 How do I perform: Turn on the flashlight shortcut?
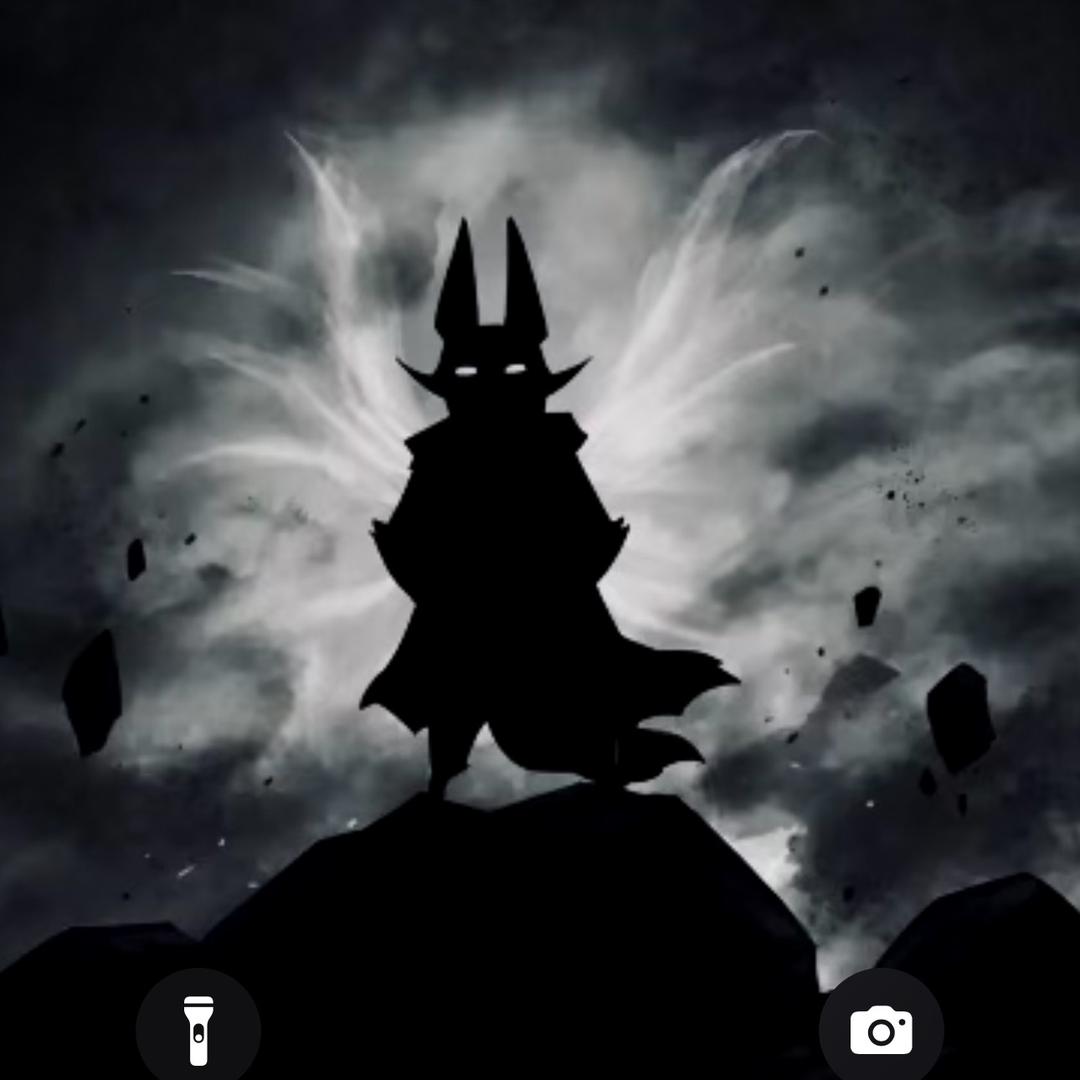tap(198, 1030)
